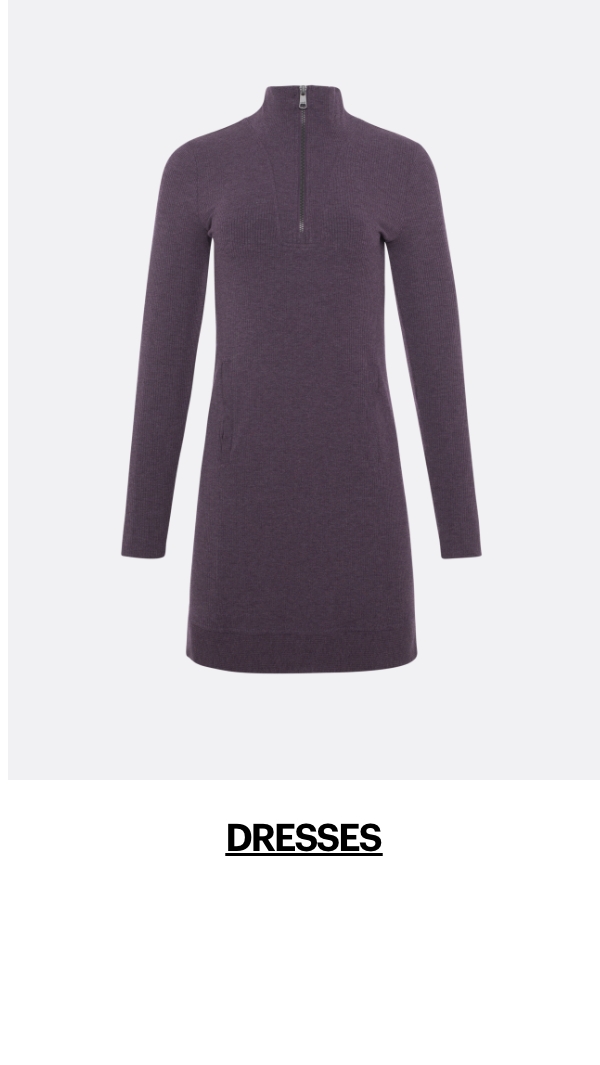Viewport: 600px width, 1065px height.
Task: Open the Dresses category link
Action: [x=303, y=838]
